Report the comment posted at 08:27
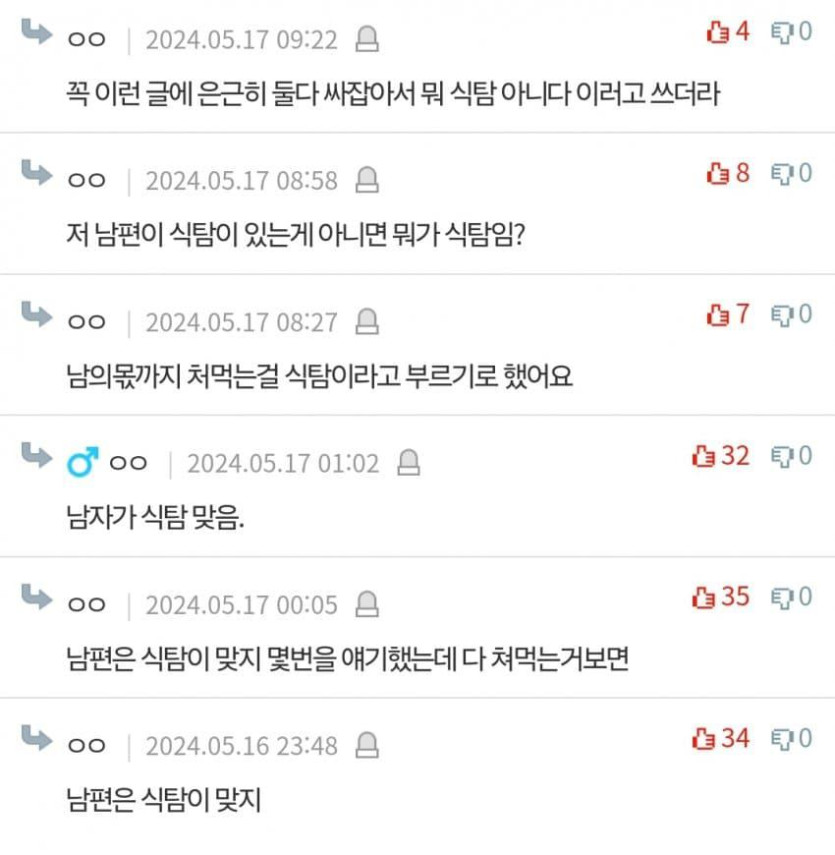The image size is (835, 855). tap(368, 322)
